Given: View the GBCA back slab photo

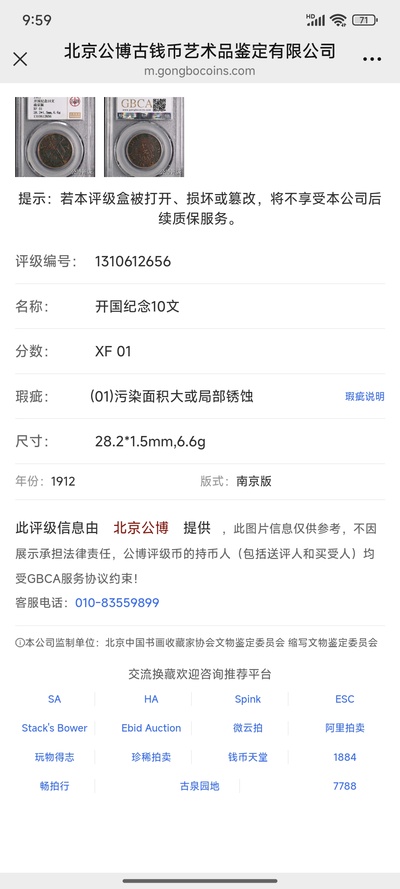Looking at the screenshot, I should tap(144, 137).
